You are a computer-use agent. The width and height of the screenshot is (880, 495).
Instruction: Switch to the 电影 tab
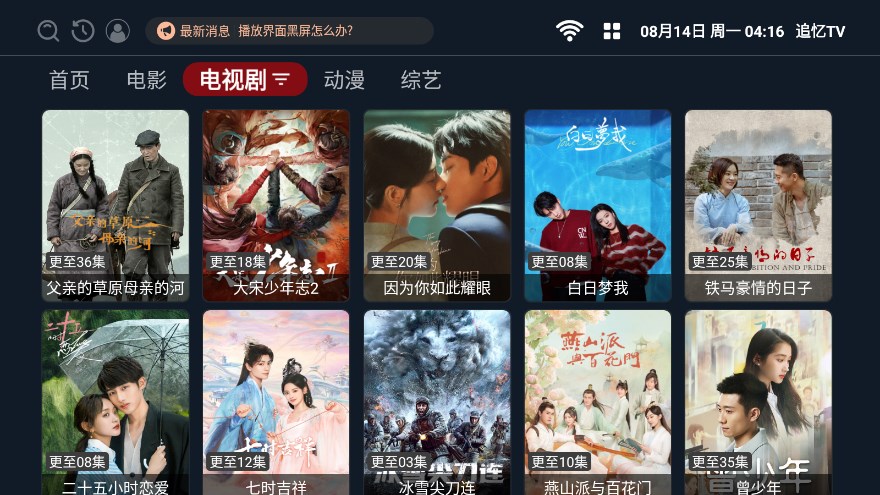tap(147, 80)
